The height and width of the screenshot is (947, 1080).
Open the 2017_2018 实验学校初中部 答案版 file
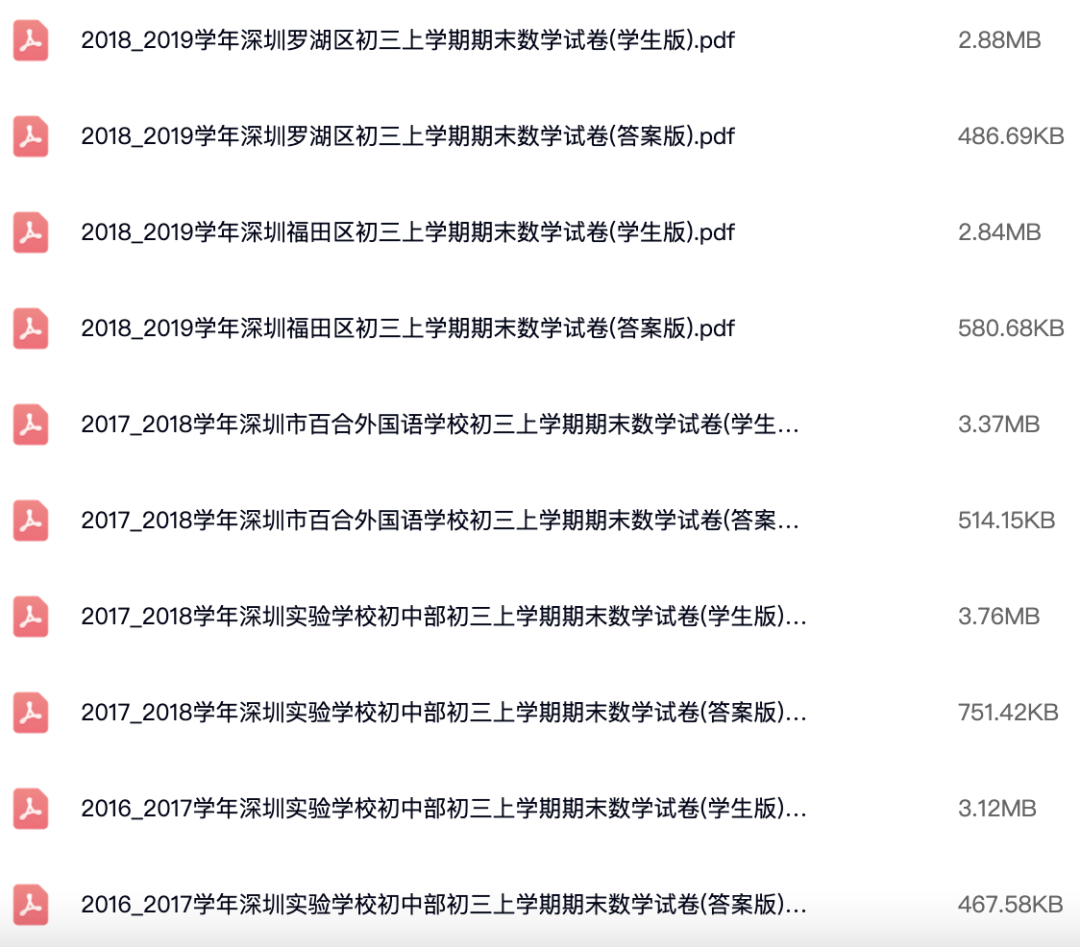click(x=443, y=713)
